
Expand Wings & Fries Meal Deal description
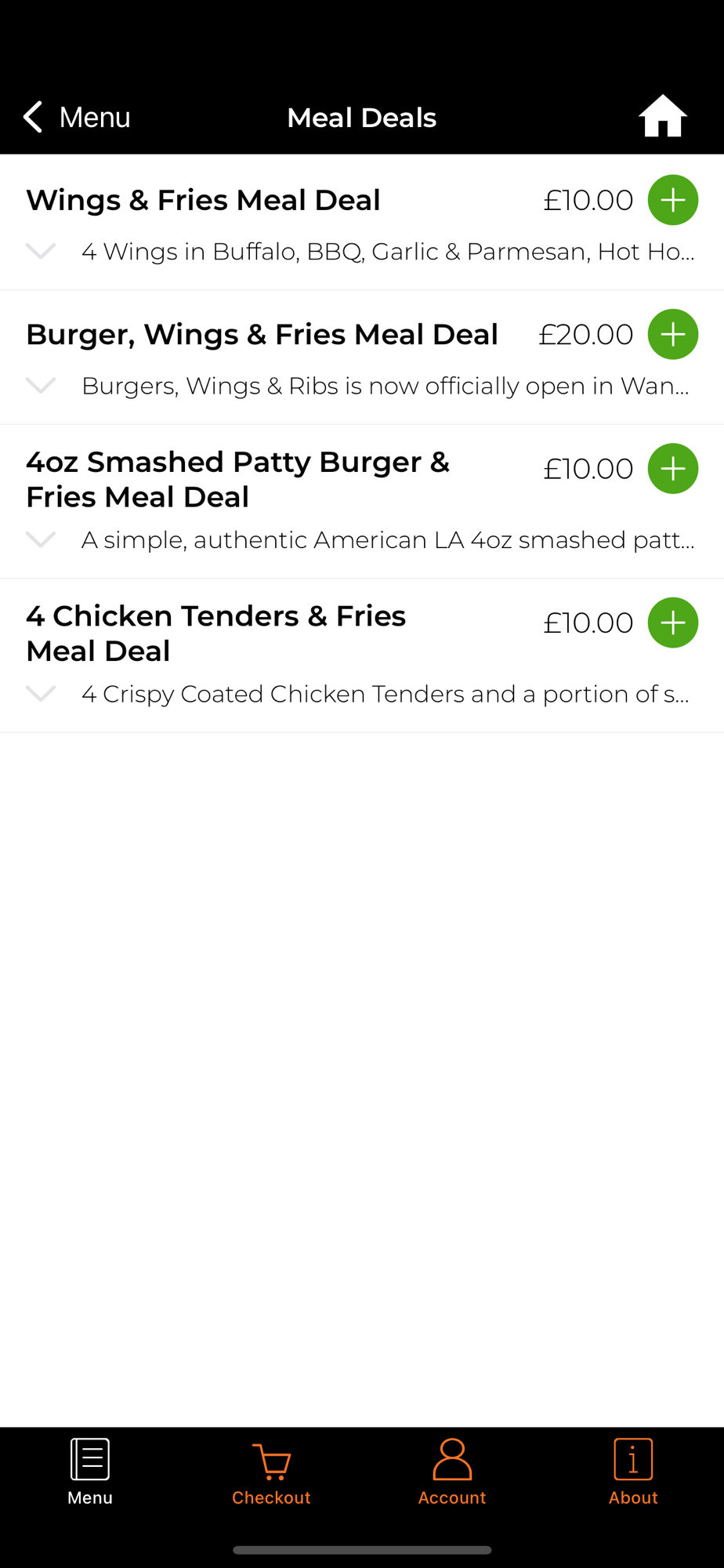[x=41, y=251]
